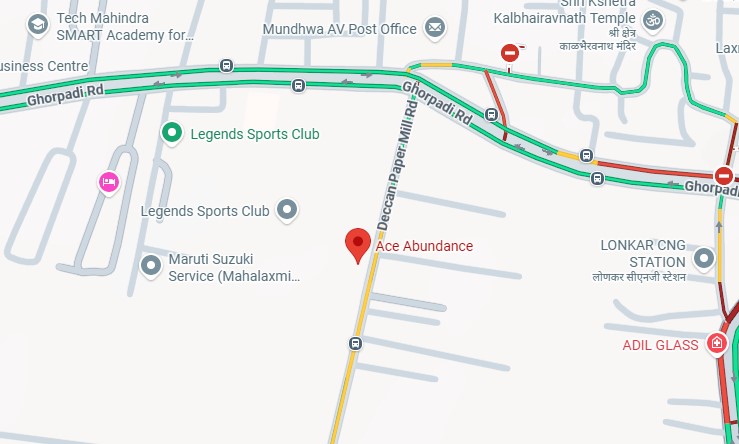Open the pink hotel marker

click(109, 181)
